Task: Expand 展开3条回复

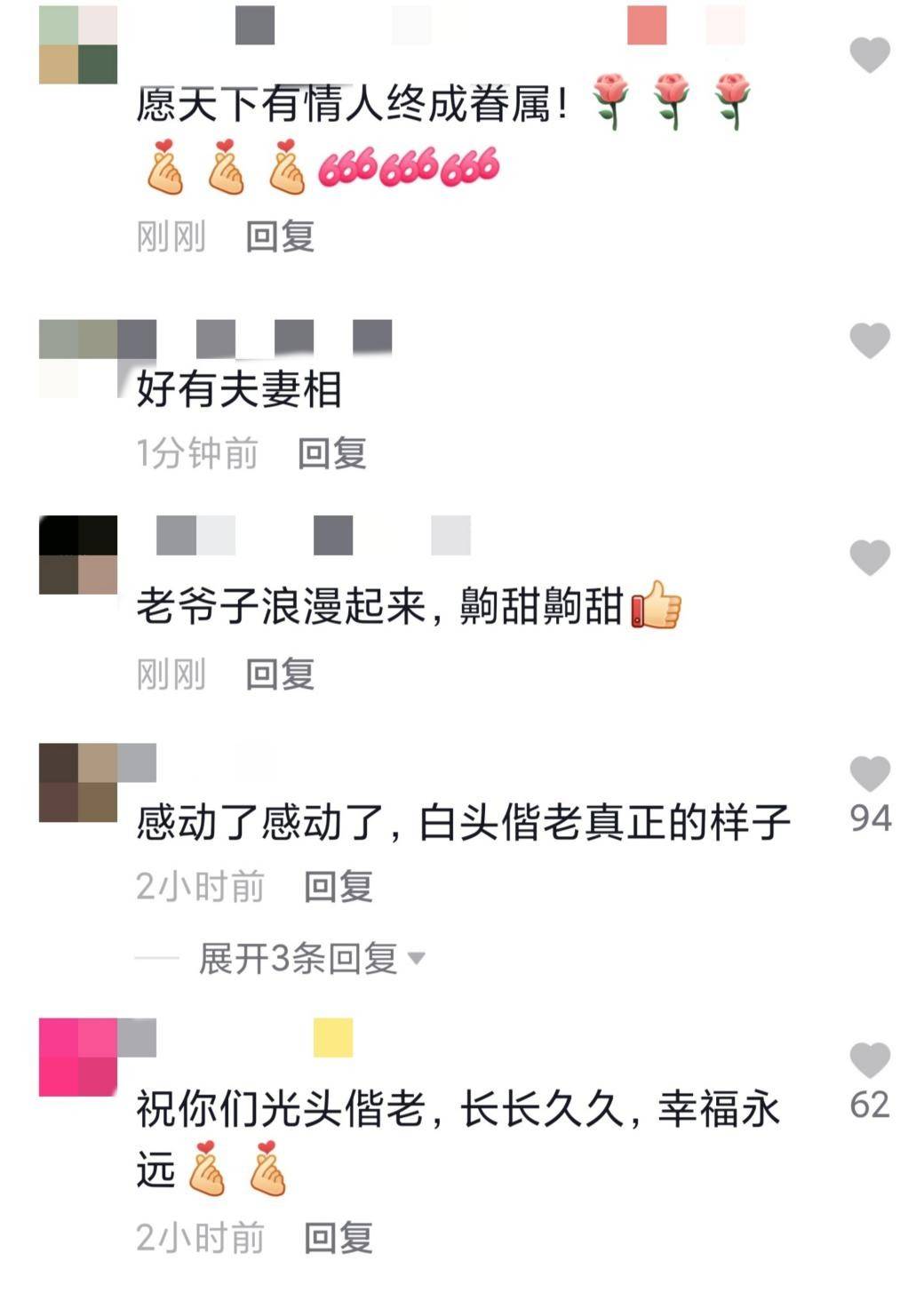Action: point(311,958)
